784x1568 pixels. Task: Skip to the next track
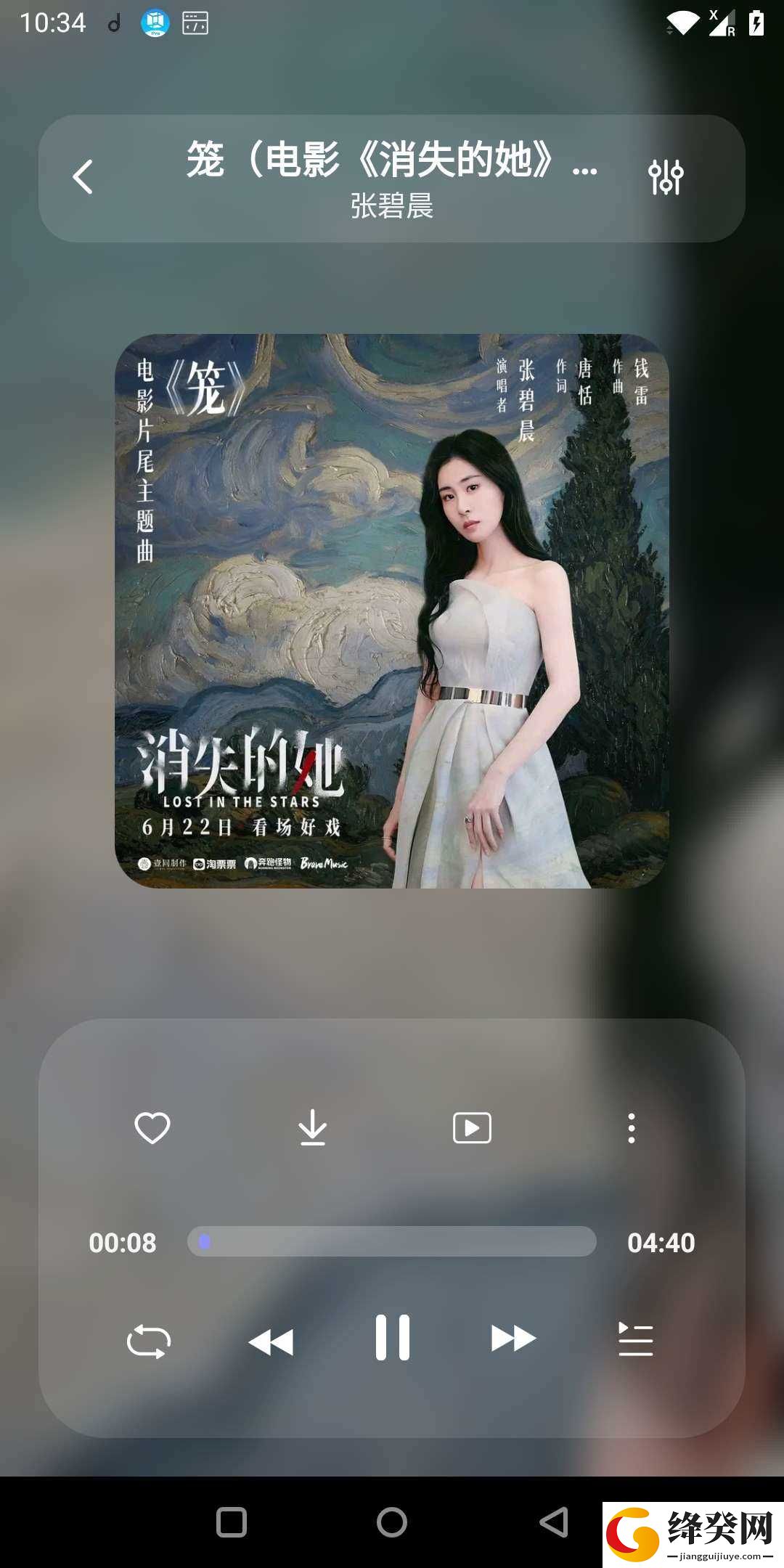click(513, 1338)
